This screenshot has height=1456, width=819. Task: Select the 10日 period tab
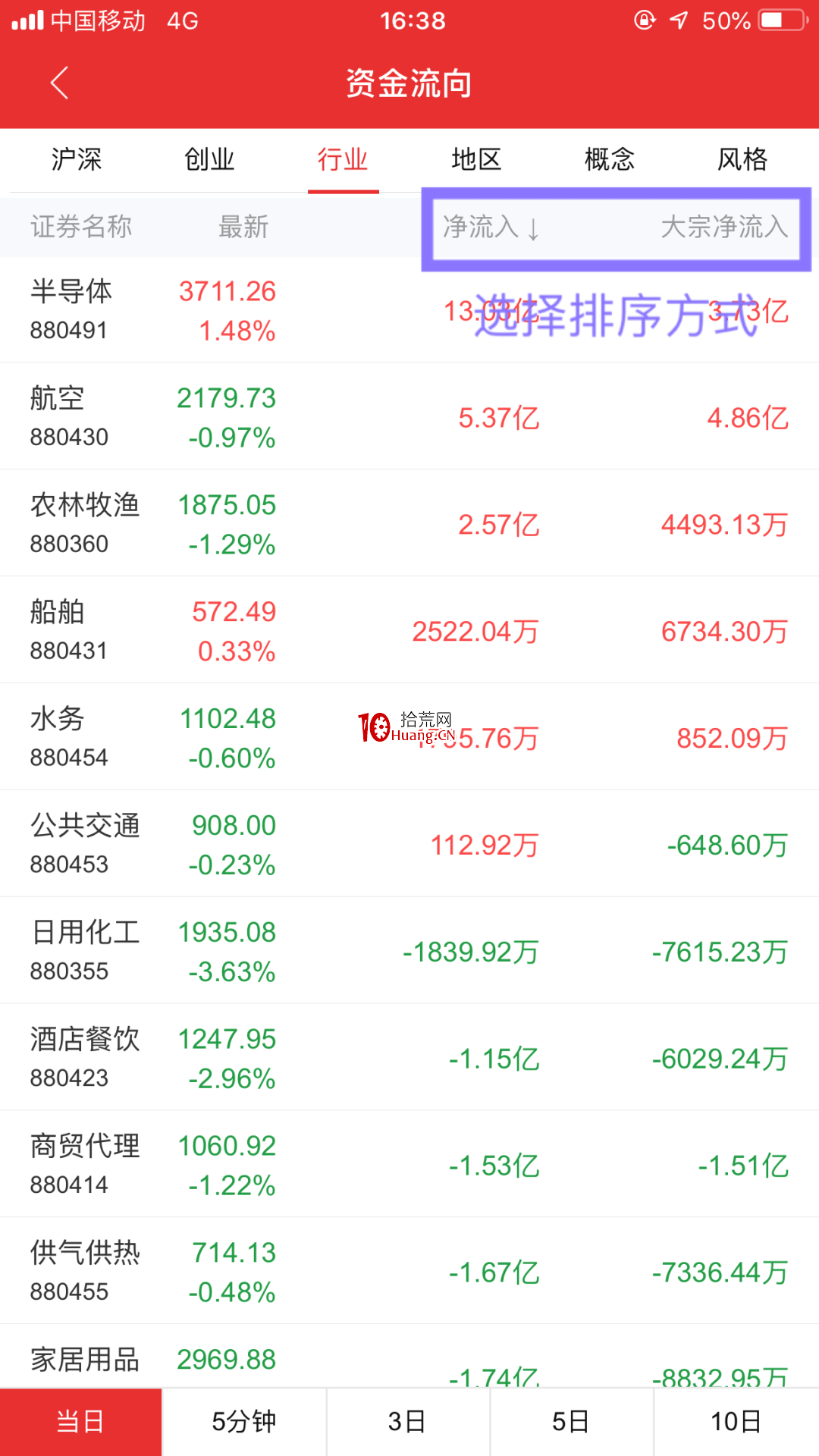736,1422
